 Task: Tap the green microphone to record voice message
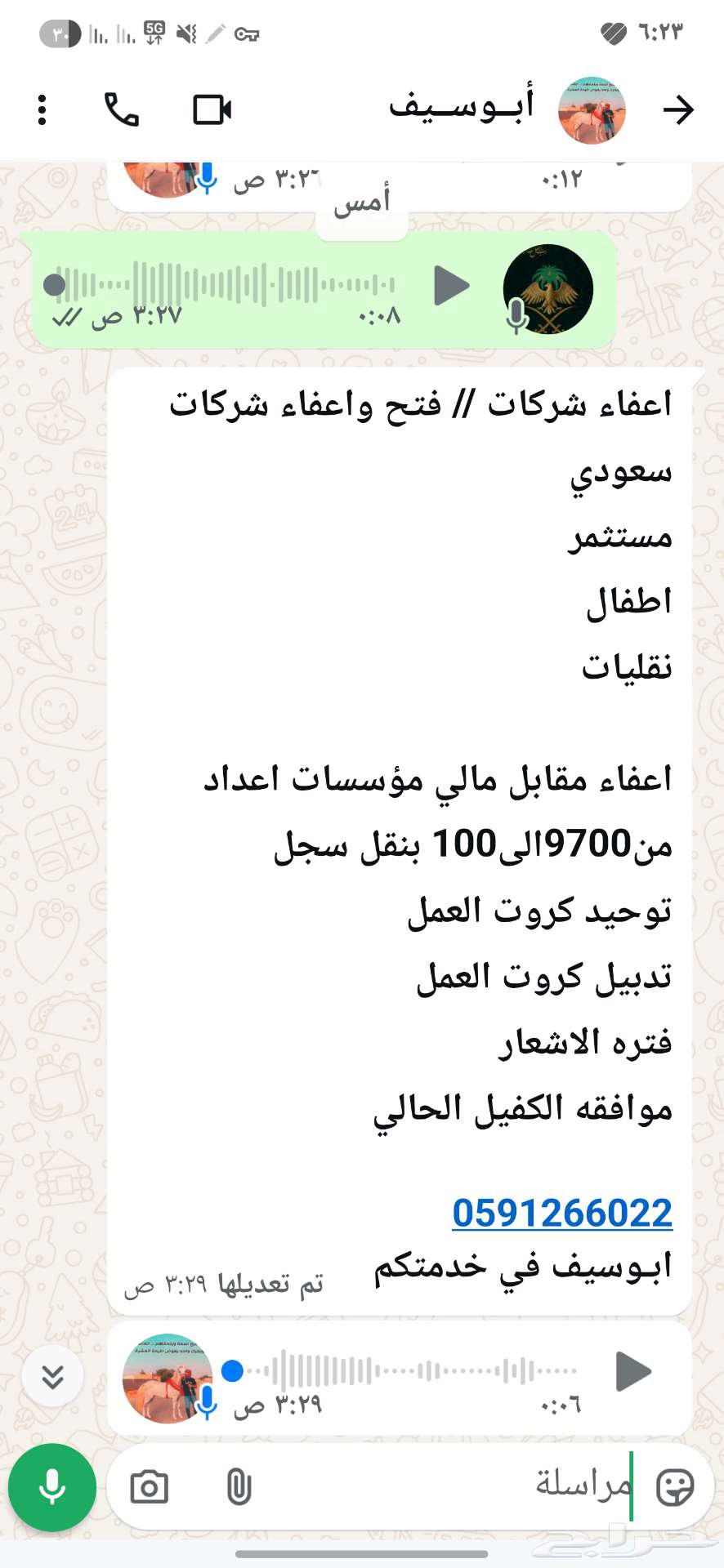tap(52, 1486)
